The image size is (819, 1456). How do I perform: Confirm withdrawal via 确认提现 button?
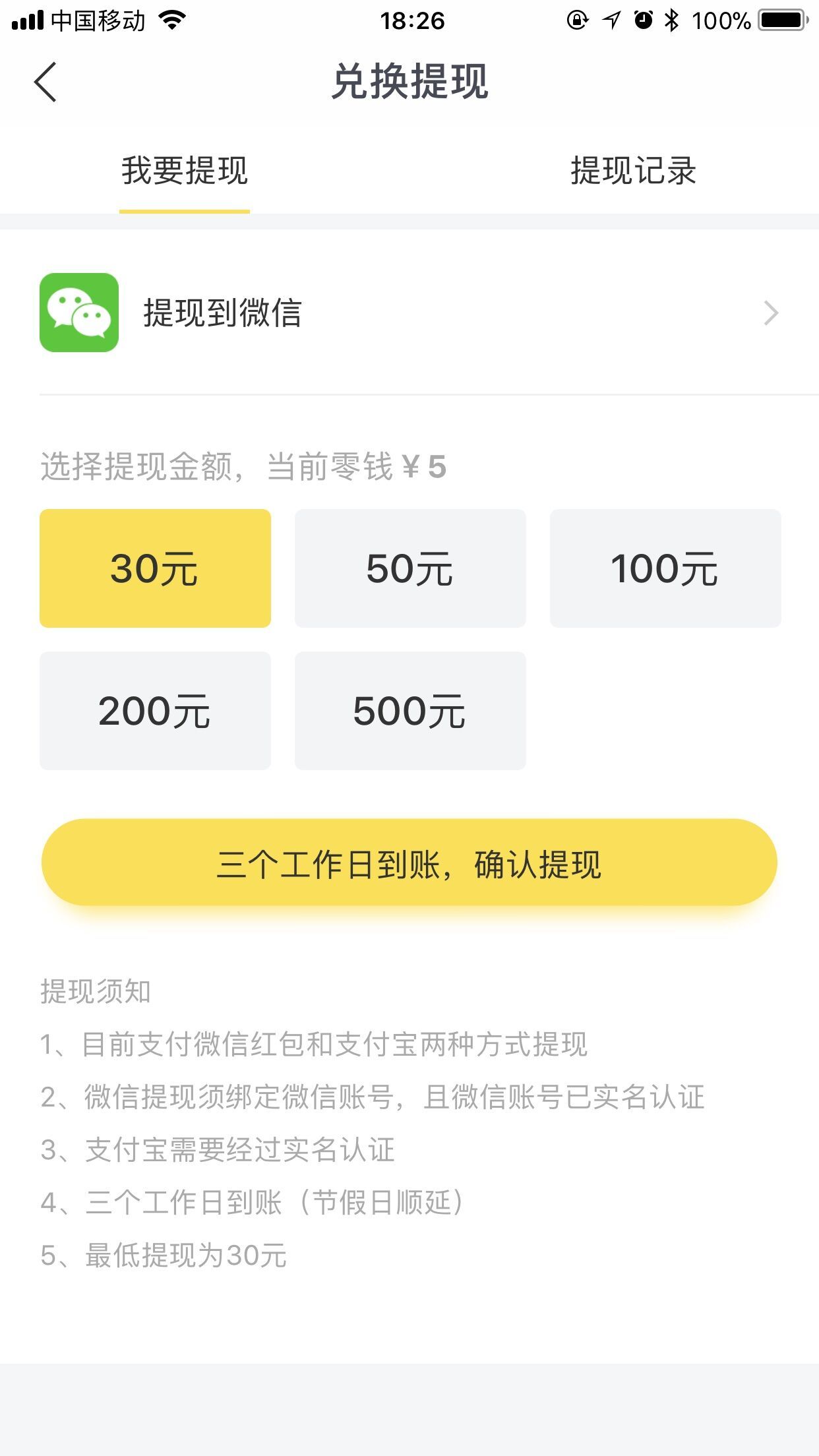pyautogui.click(x=409, y=863)
